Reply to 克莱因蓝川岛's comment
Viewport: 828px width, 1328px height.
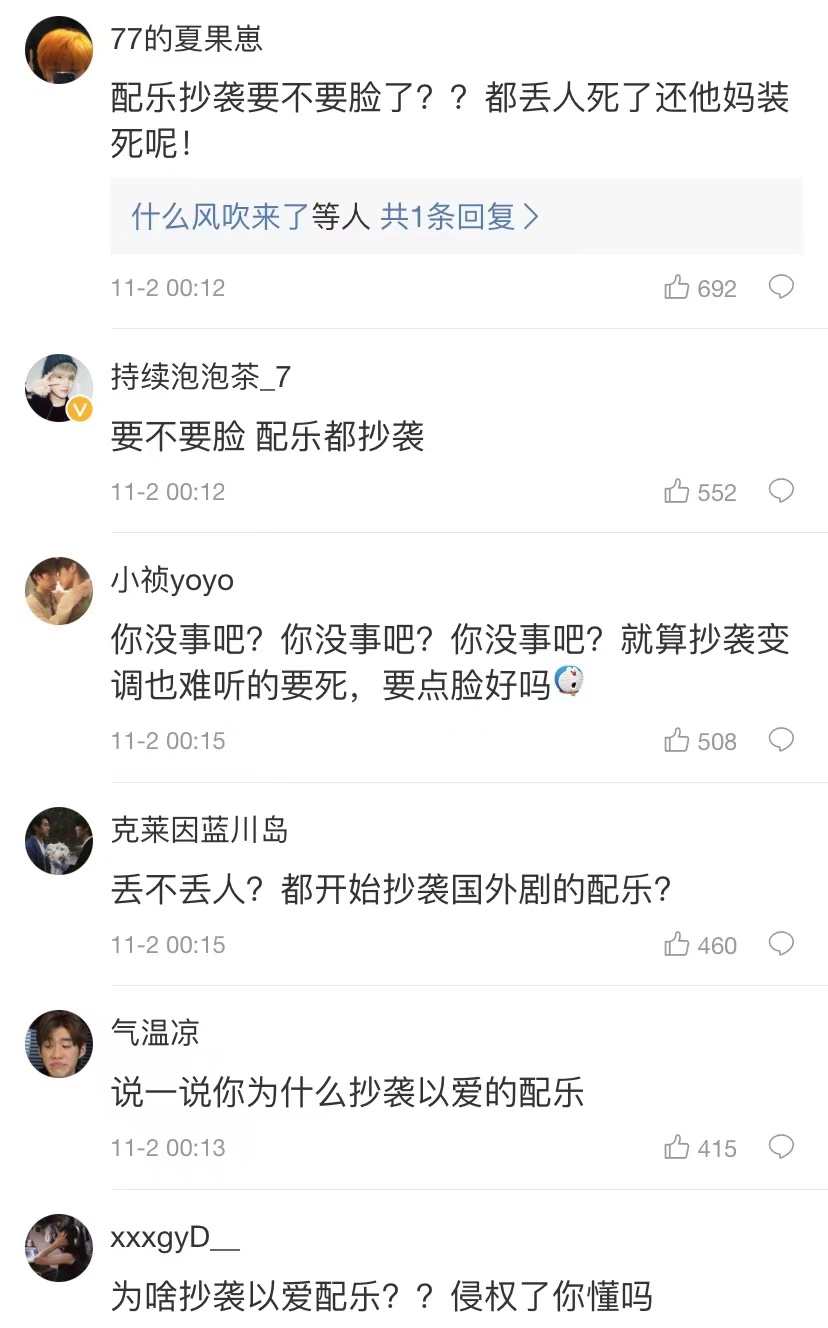point(781,945)
